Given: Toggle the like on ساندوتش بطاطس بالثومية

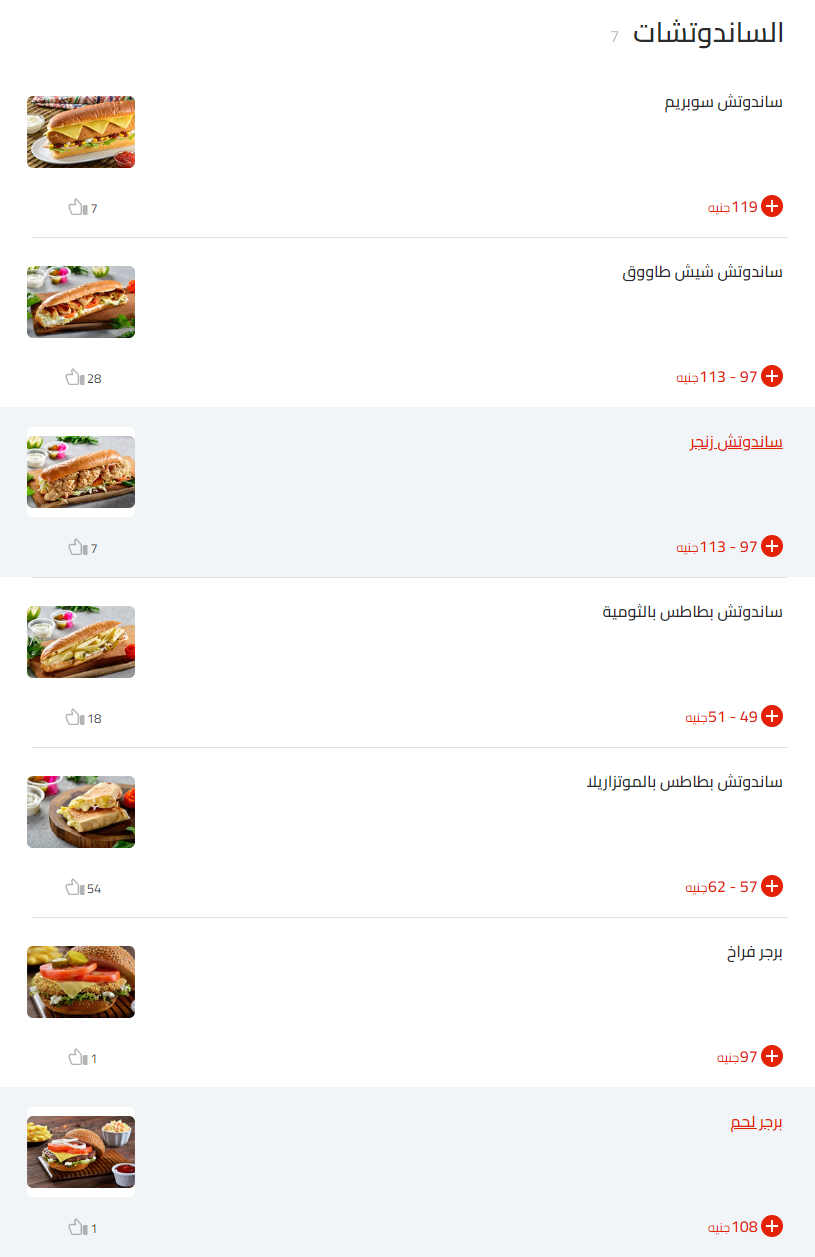Looking at the screenshot, I should (71, 717).
